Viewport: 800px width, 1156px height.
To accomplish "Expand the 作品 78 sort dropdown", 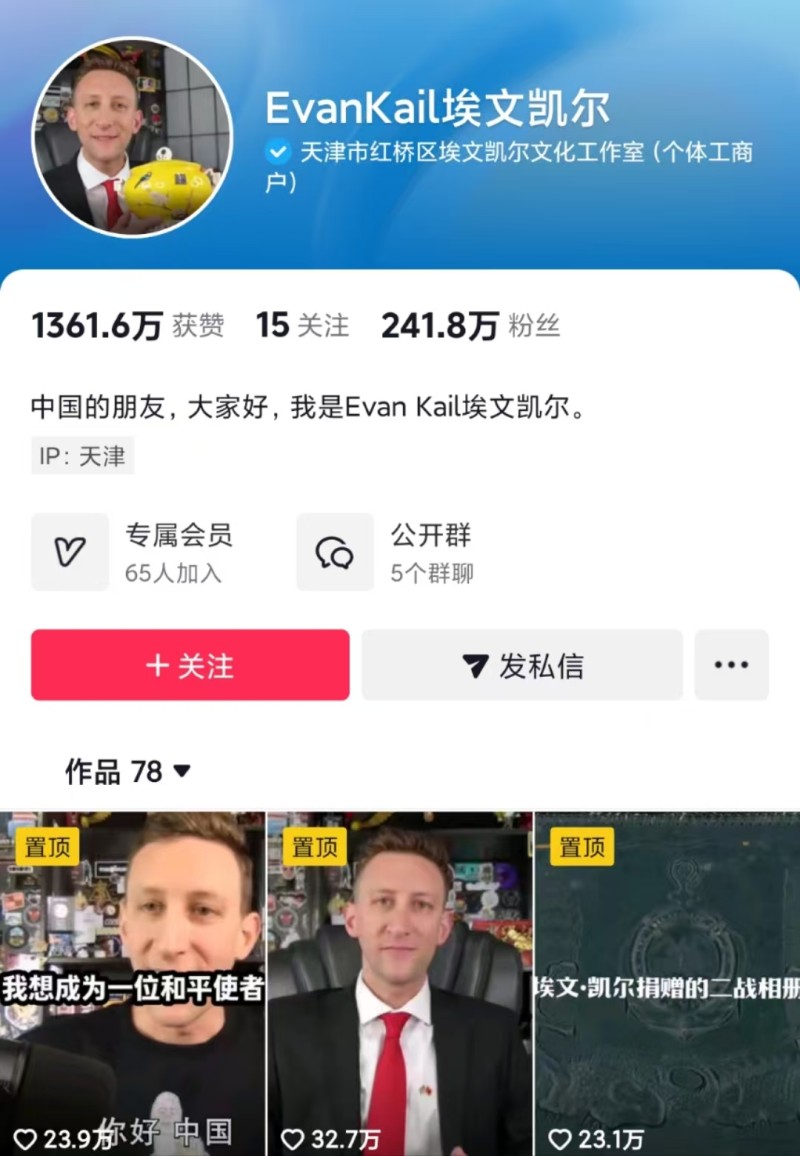I will pos(128,772).
